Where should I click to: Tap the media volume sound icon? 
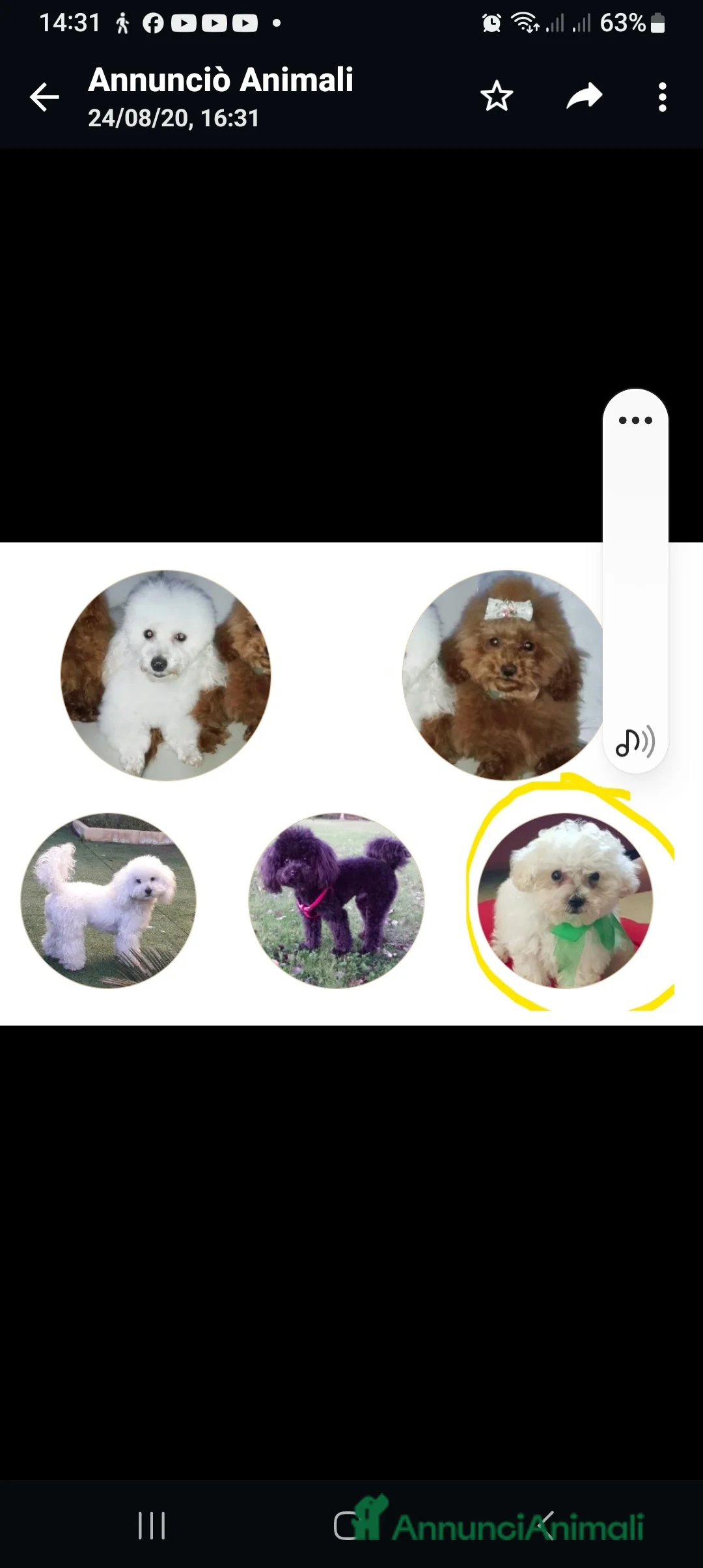(x=635, y=742)
